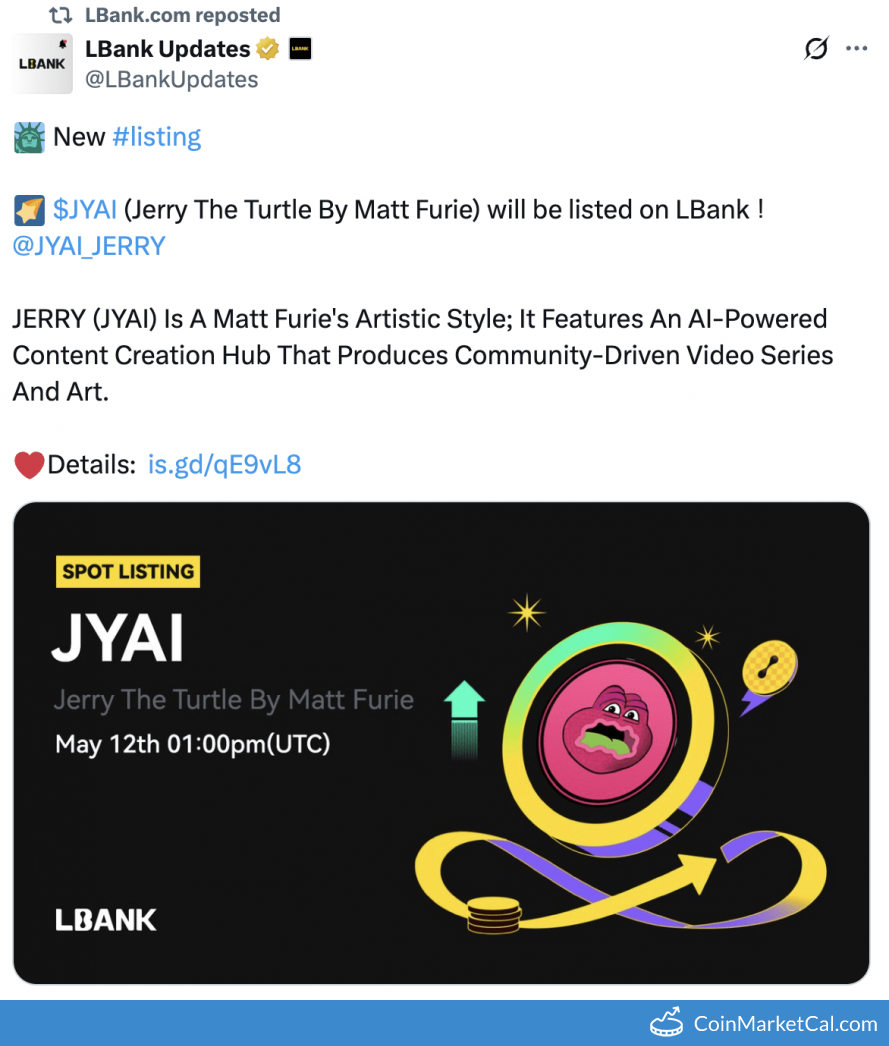Open the $JYAI cashtag
The width and height of the screenshot is (889, 1046).
coord(85,210)
